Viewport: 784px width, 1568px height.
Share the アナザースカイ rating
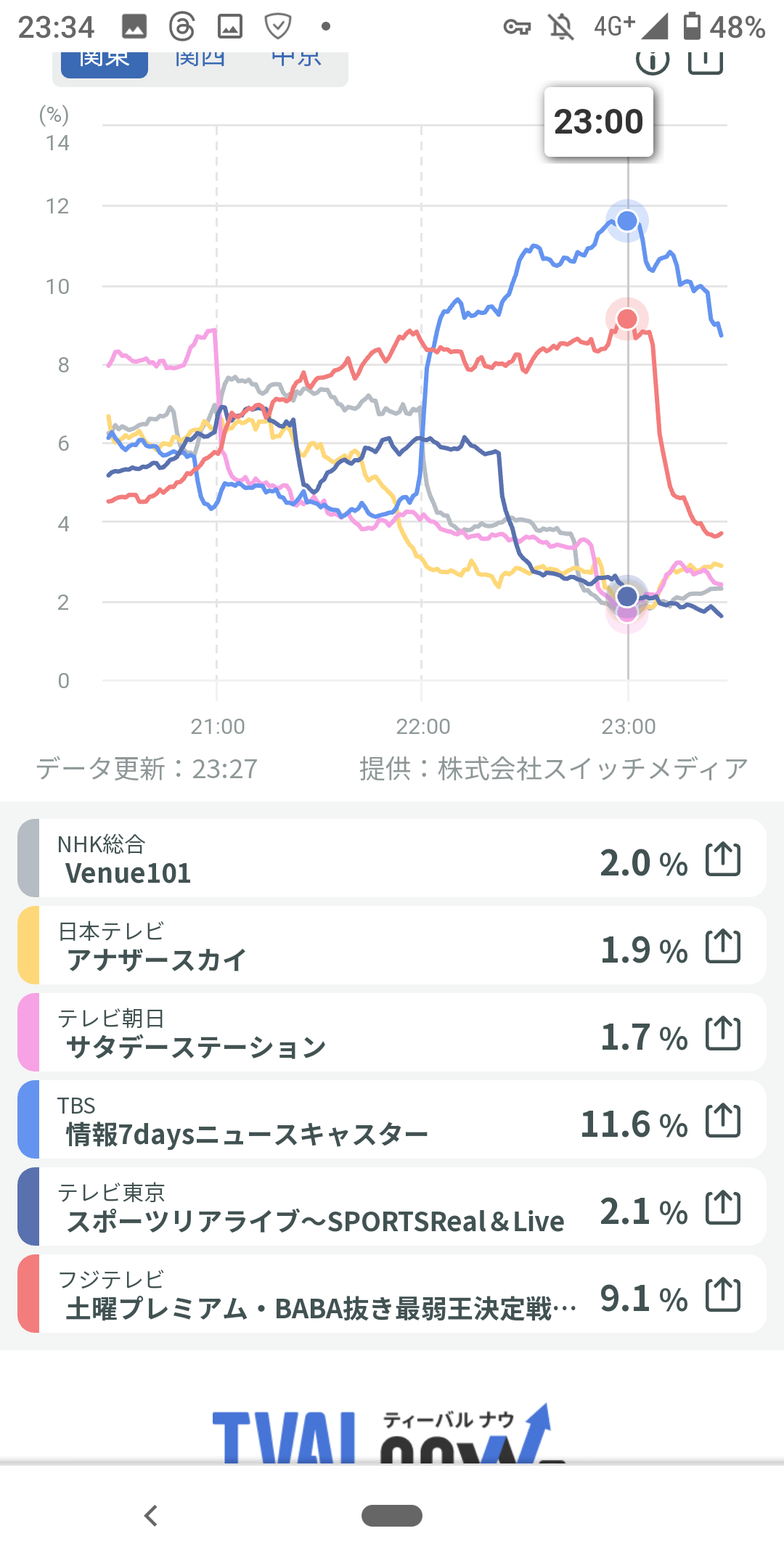(x=723, y=947)
